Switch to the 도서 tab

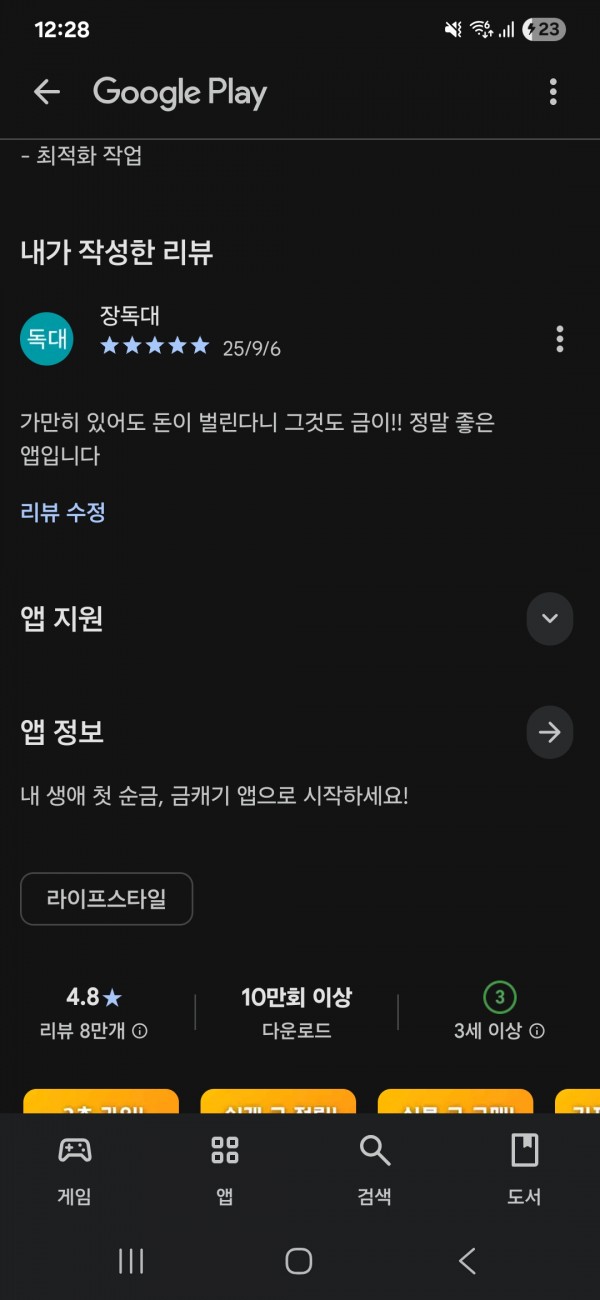[x=524, y=1168]
